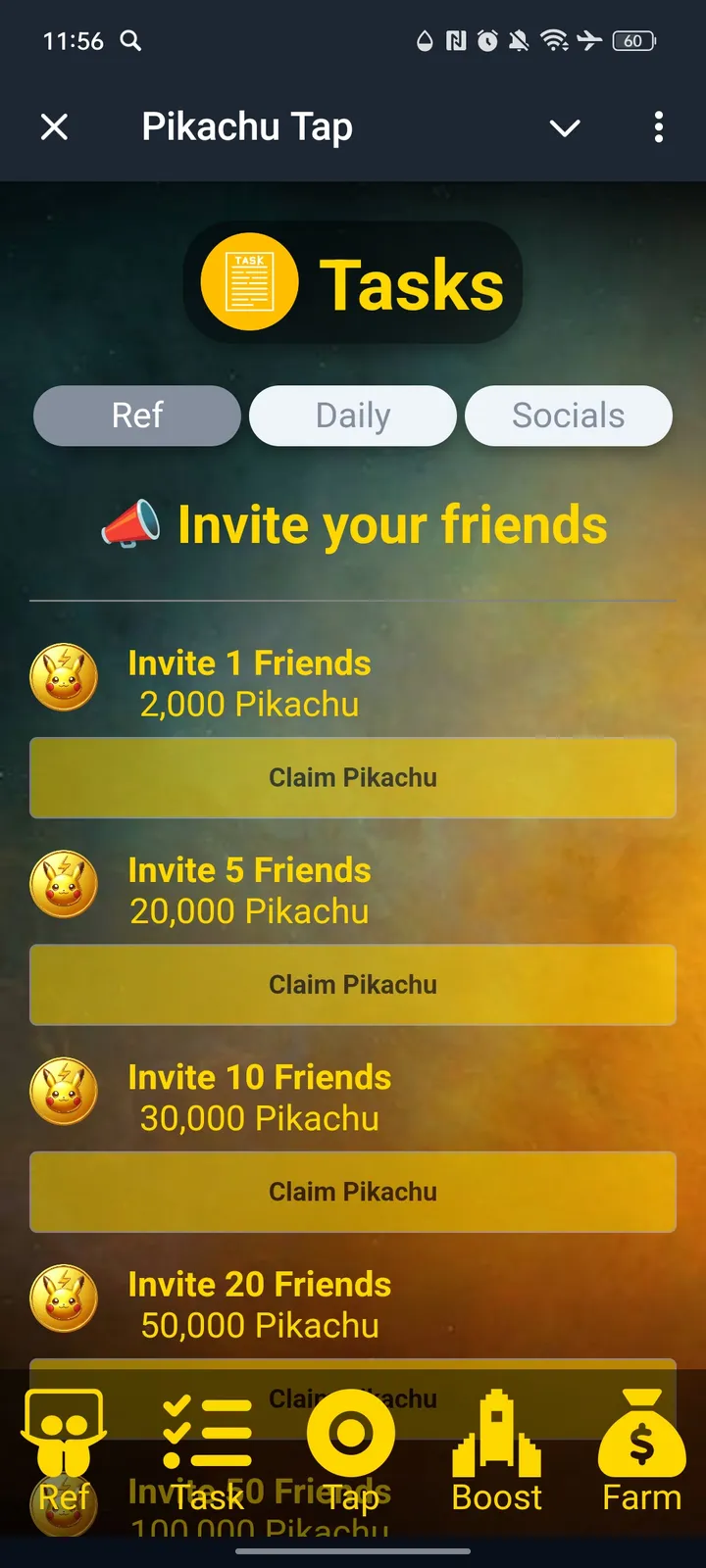
Task: Click the megaphone icon beside Invite your friends
Action: pos(132,524)
